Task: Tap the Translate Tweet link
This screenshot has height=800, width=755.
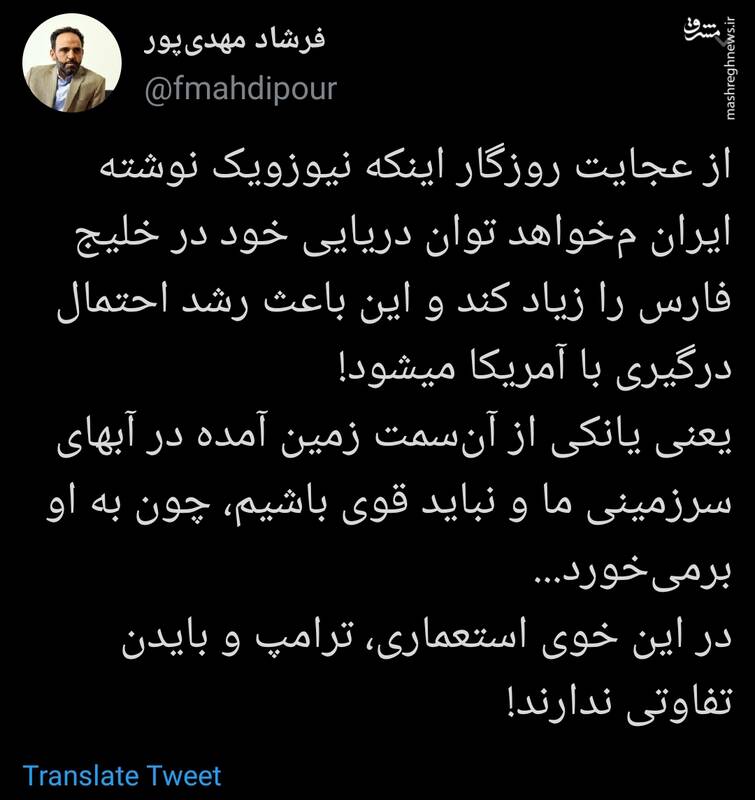Action: [x=122, y=775]
